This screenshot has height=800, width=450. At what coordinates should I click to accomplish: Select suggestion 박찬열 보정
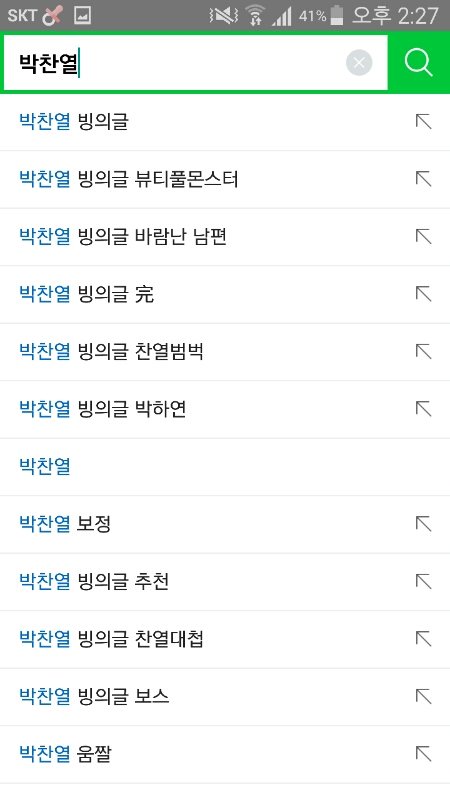point(225,524)
